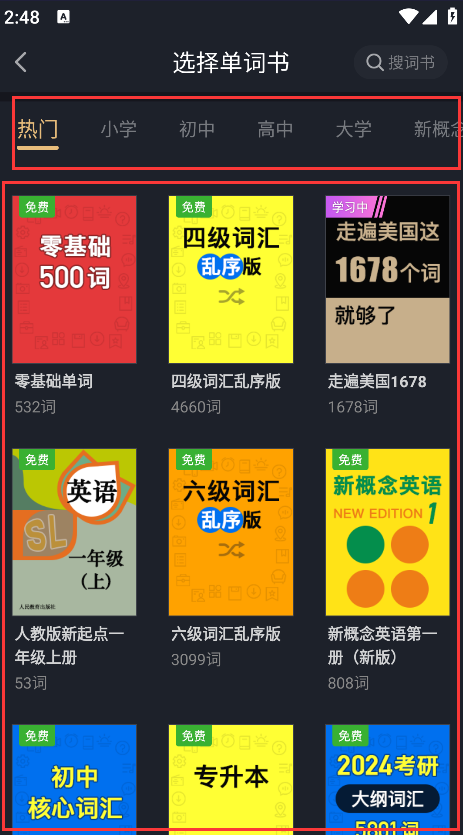Image resolution: width=463 pixels, height=835 pixels.
Task: Switch to the 小学 tab
Action: click(x=119, y=129)
